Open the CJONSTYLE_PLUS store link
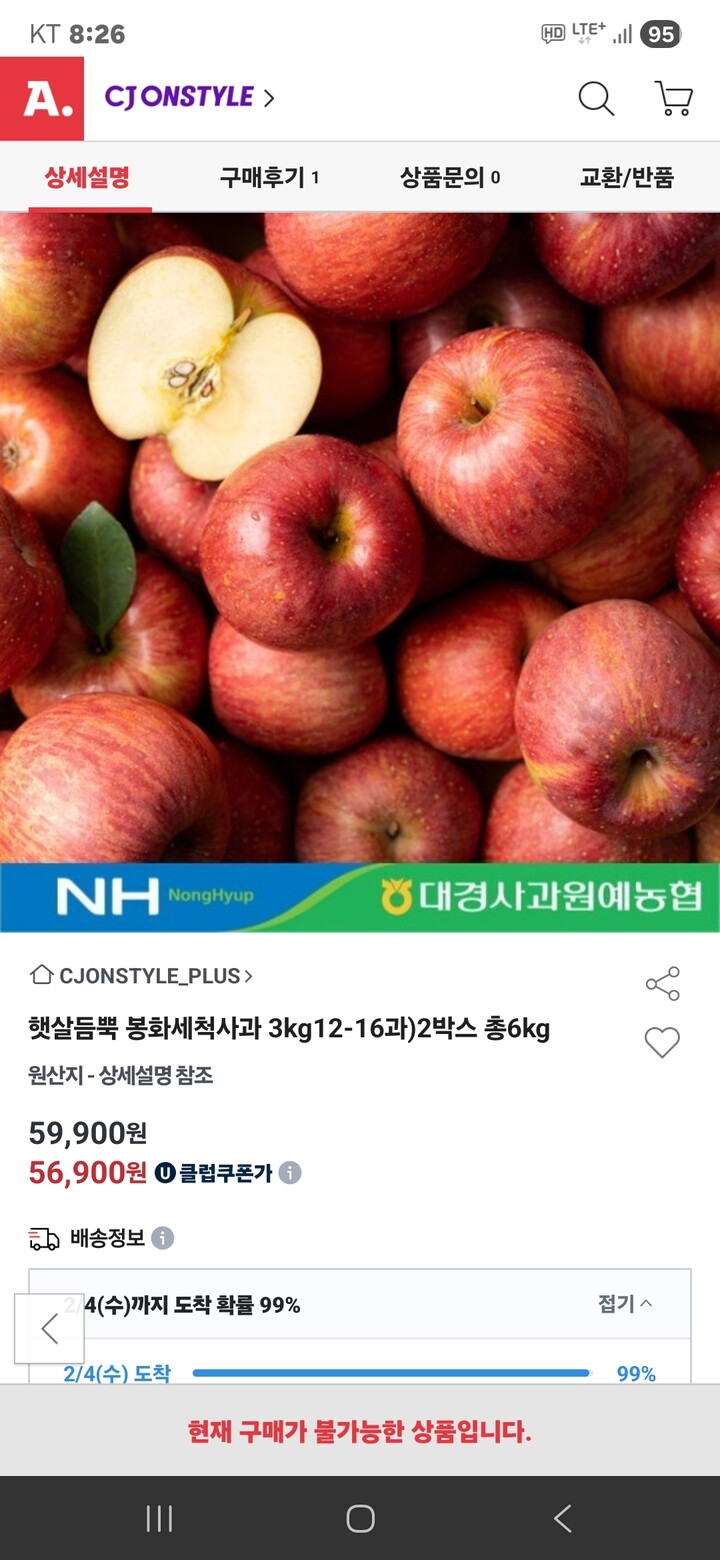The width and height of the screenshot is (720, 1560). pos(150,975)
